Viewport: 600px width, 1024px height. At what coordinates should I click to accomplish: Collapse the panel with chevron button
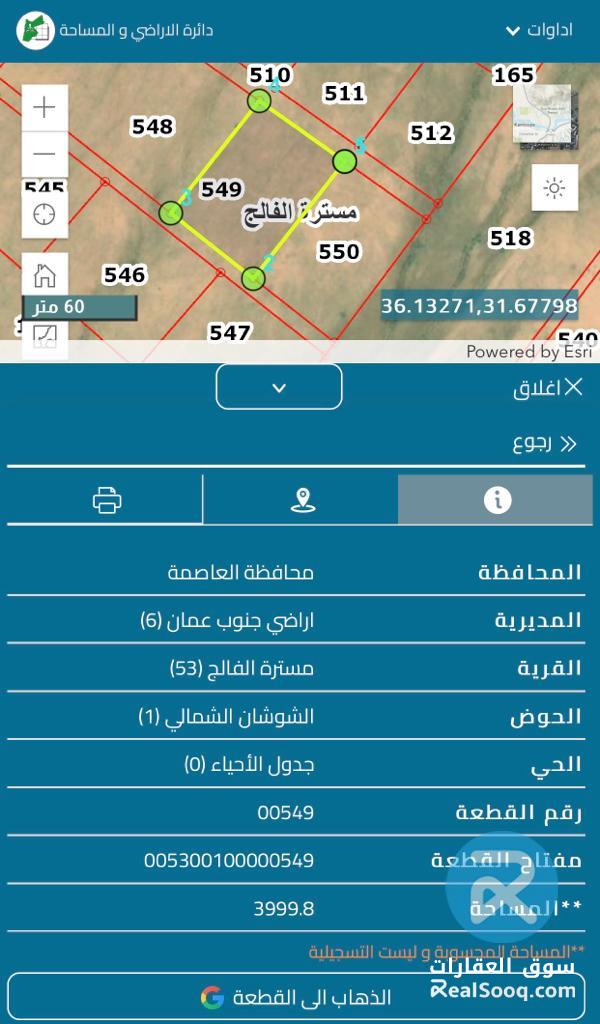[279, 386]
